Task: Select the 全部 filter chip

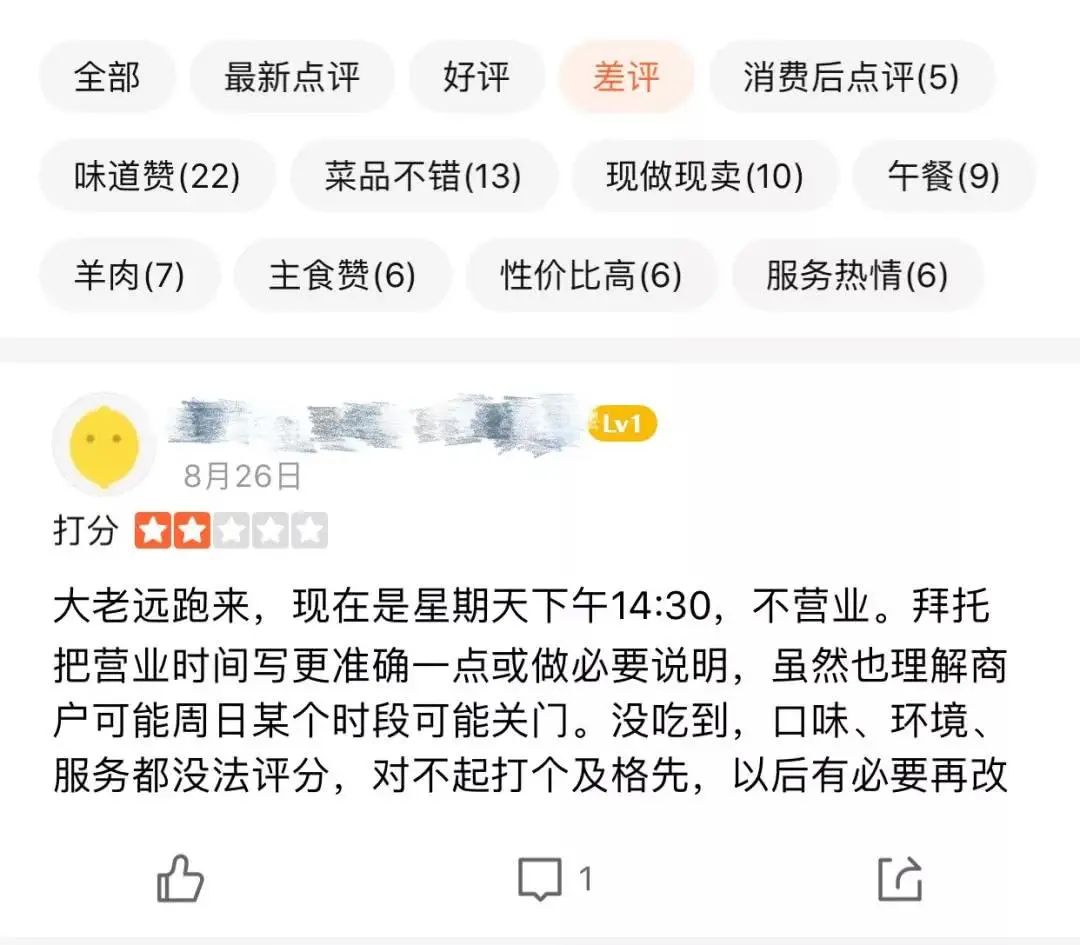Action: tap(107, 77)
